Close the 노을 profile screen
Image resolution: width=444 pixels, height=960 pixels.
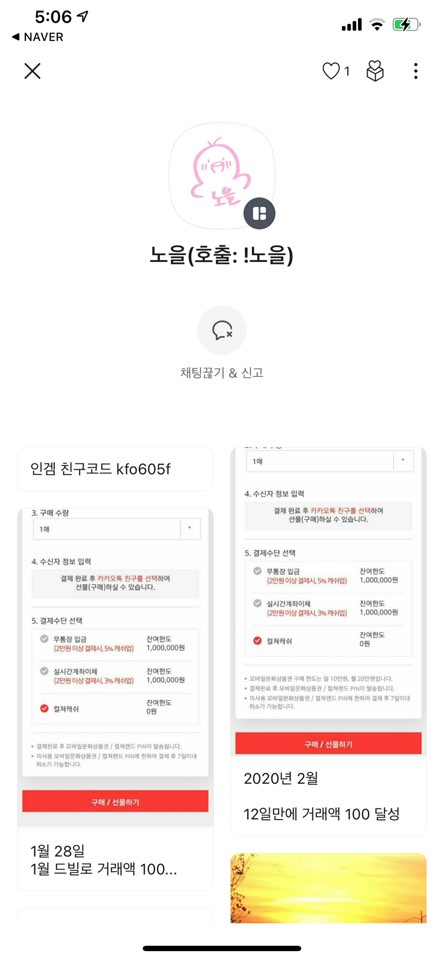32,71
